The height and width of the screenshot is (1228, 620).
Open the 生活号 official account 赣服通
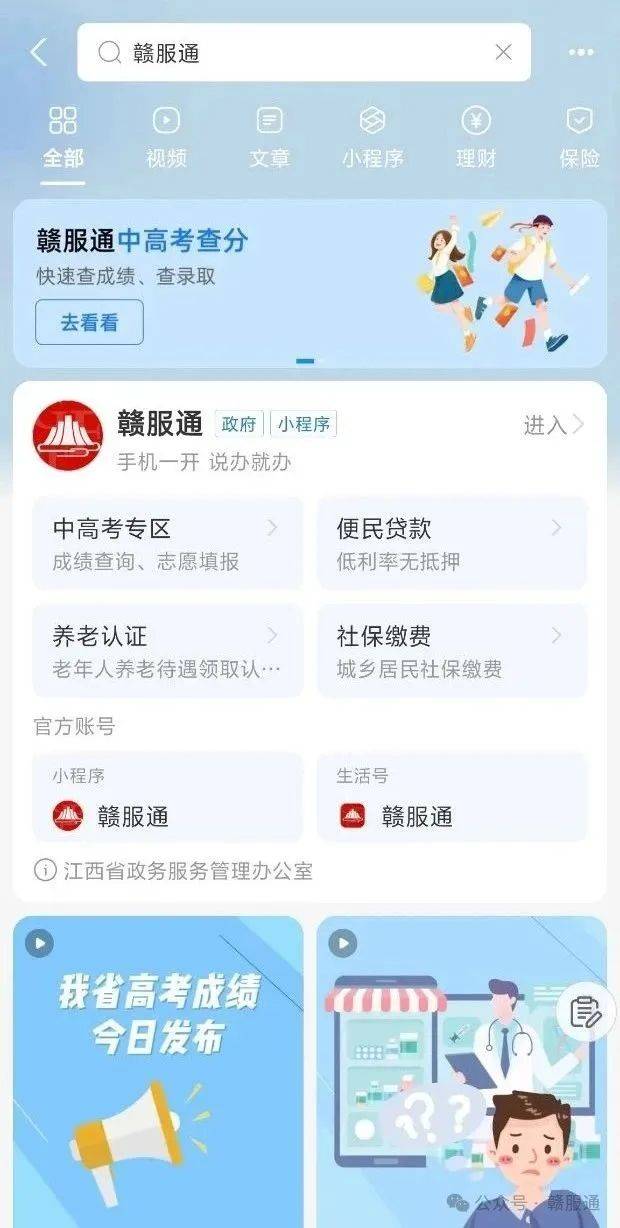(x=452, y=798)
